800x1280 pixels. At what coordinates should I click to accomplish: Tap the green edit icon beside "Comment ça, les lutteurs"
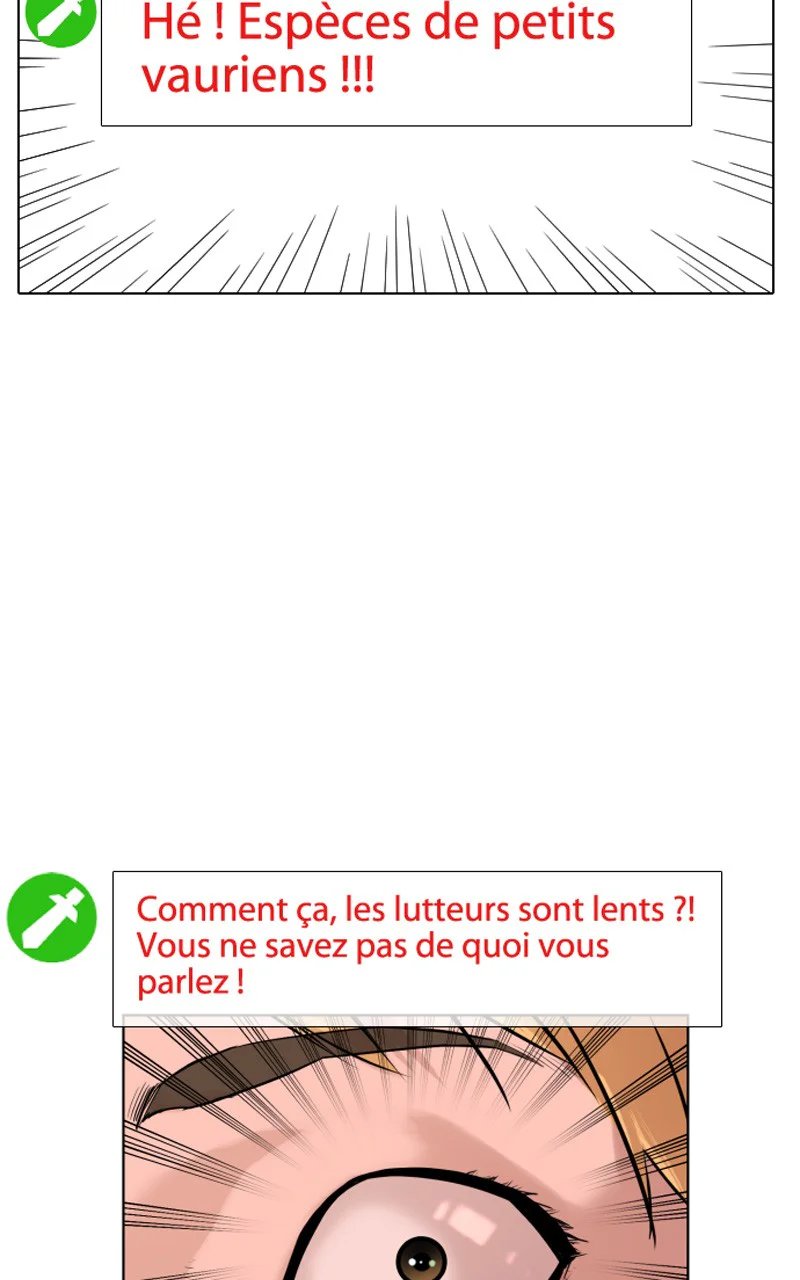tap(52, 918)
